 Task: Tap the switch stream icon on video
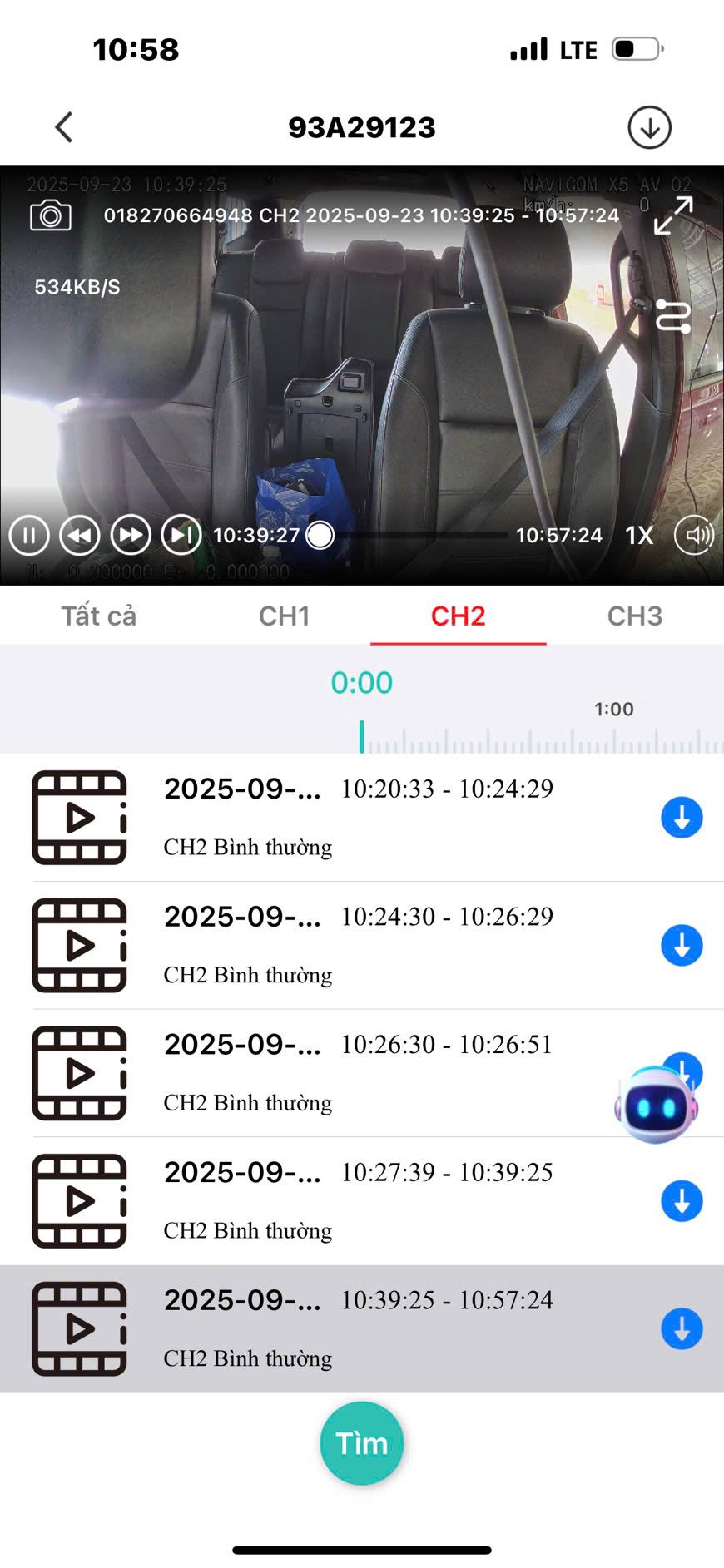coord(672,316)
